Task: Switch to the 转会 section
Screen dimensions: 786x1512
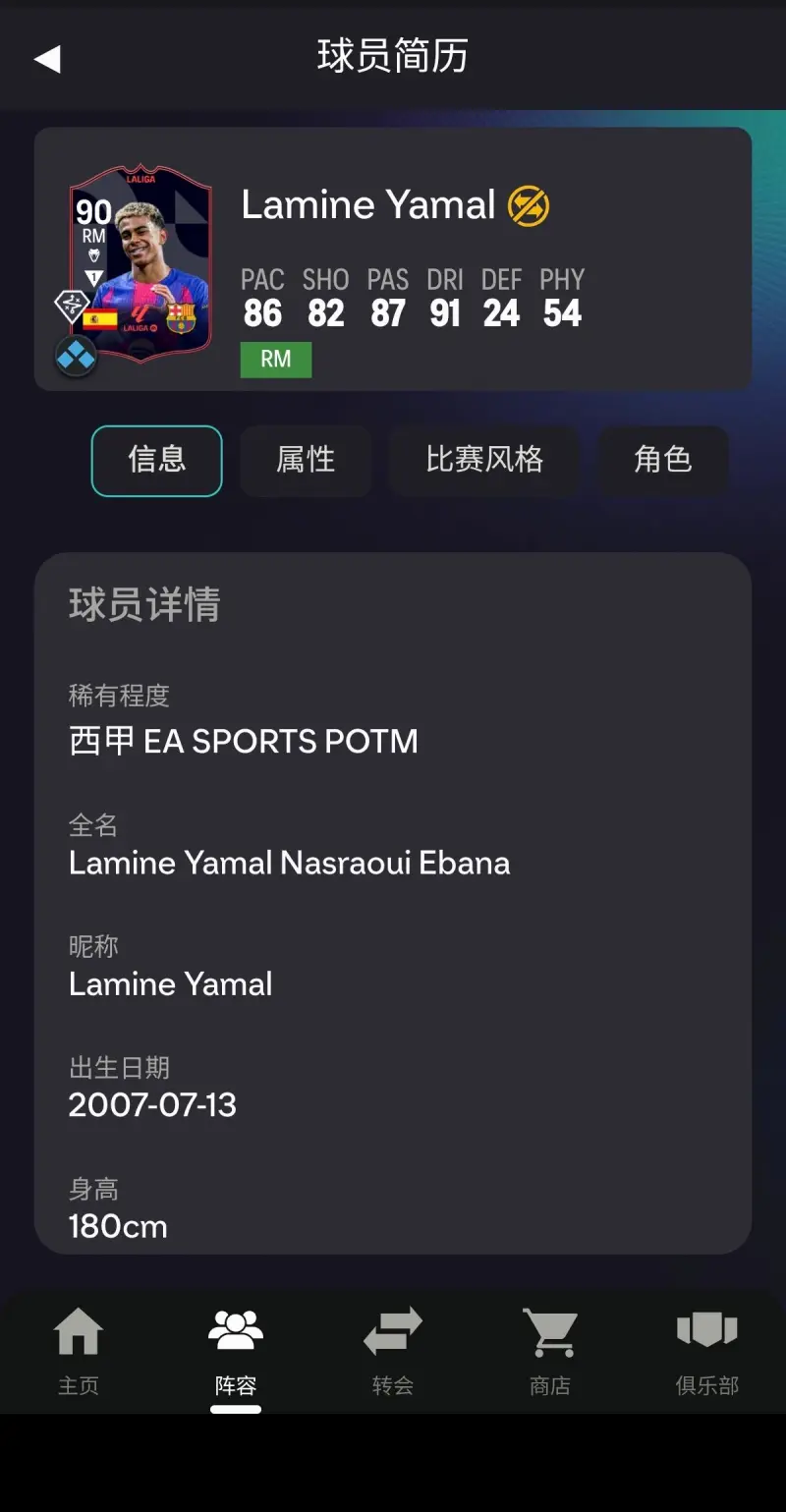Action: pos(393,1351)
